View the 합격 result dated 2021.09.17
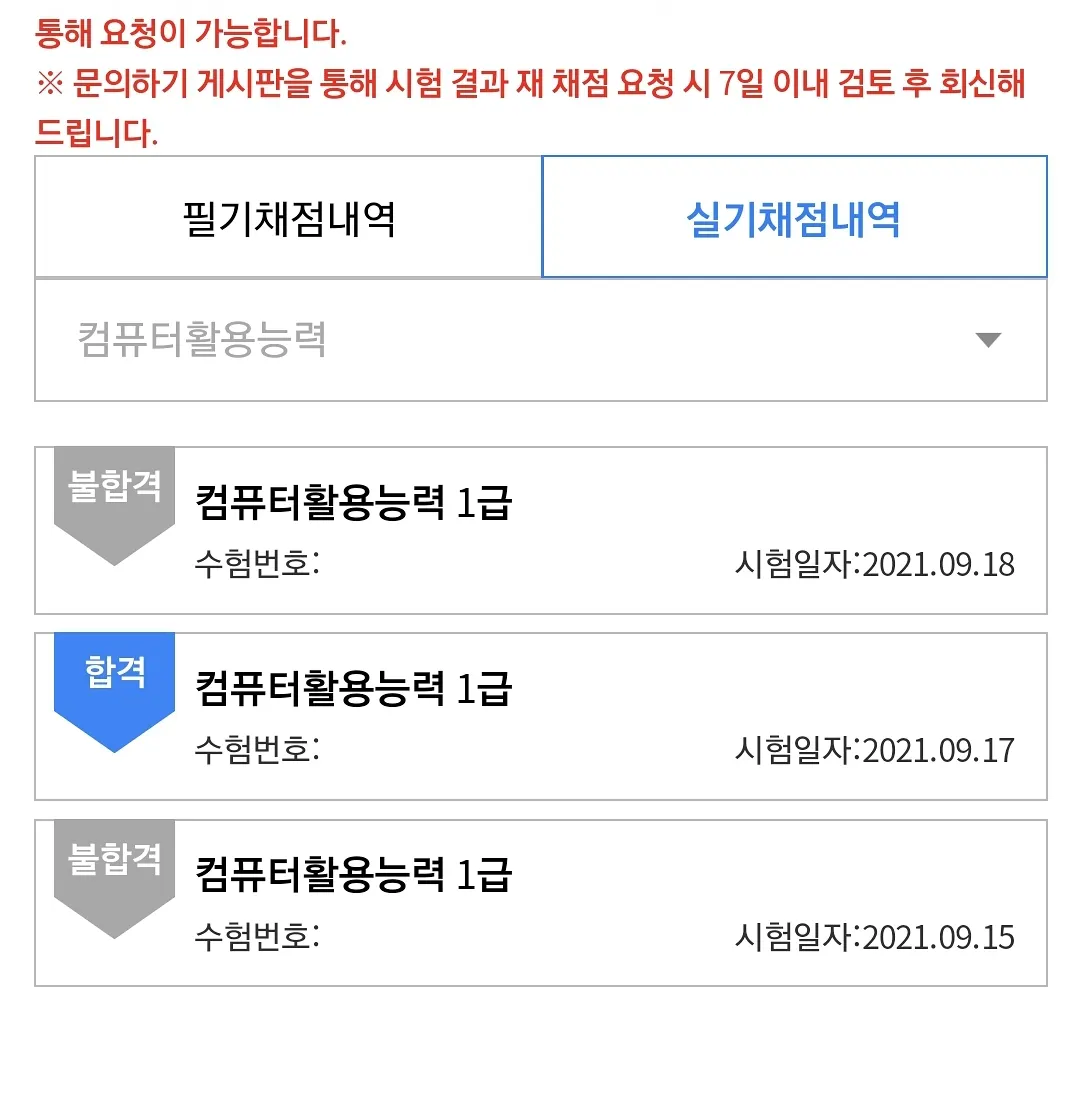Viewport: 1080px width, 1115px height. [540, 716]
